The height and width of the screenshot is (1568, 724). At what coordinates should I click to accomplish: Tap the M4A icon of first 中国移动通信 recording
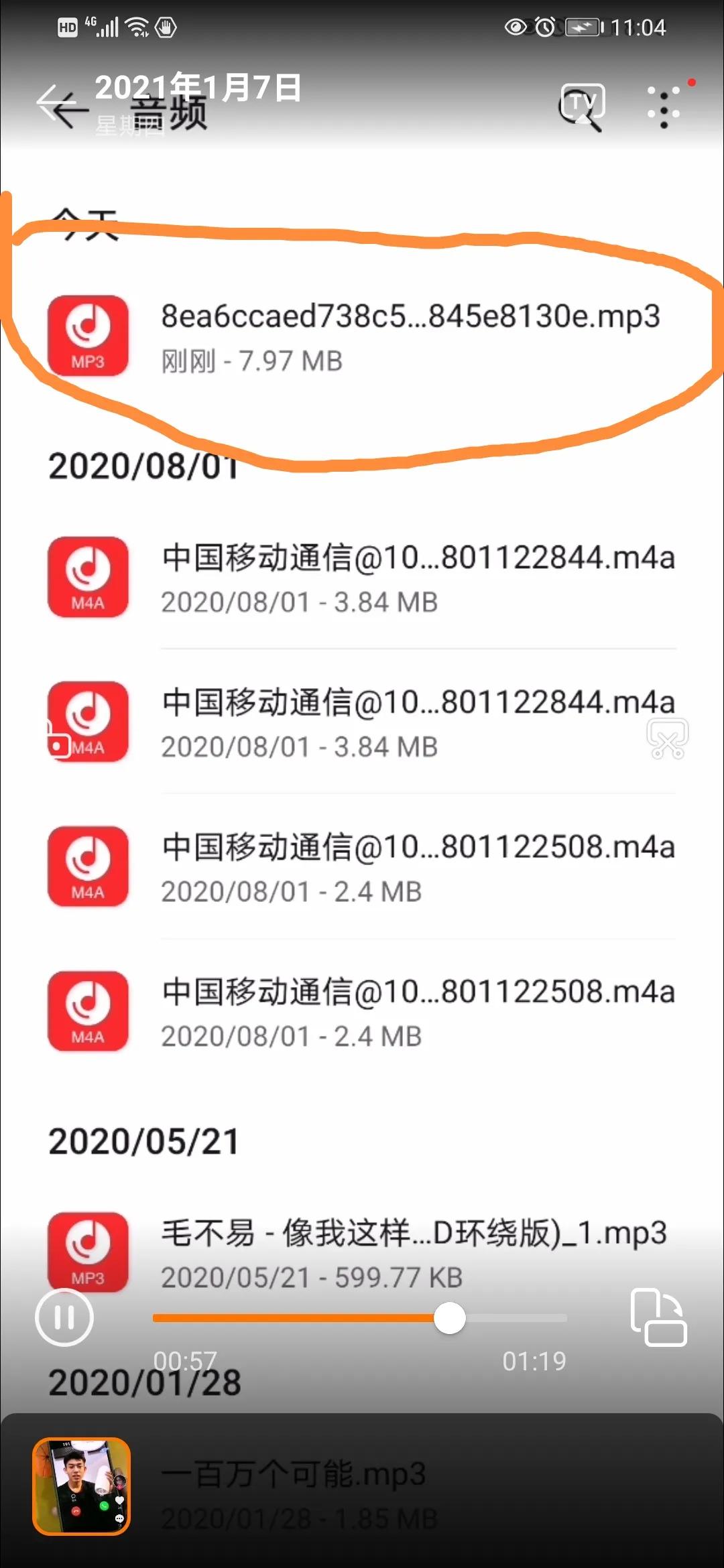(x=87, y=578)
